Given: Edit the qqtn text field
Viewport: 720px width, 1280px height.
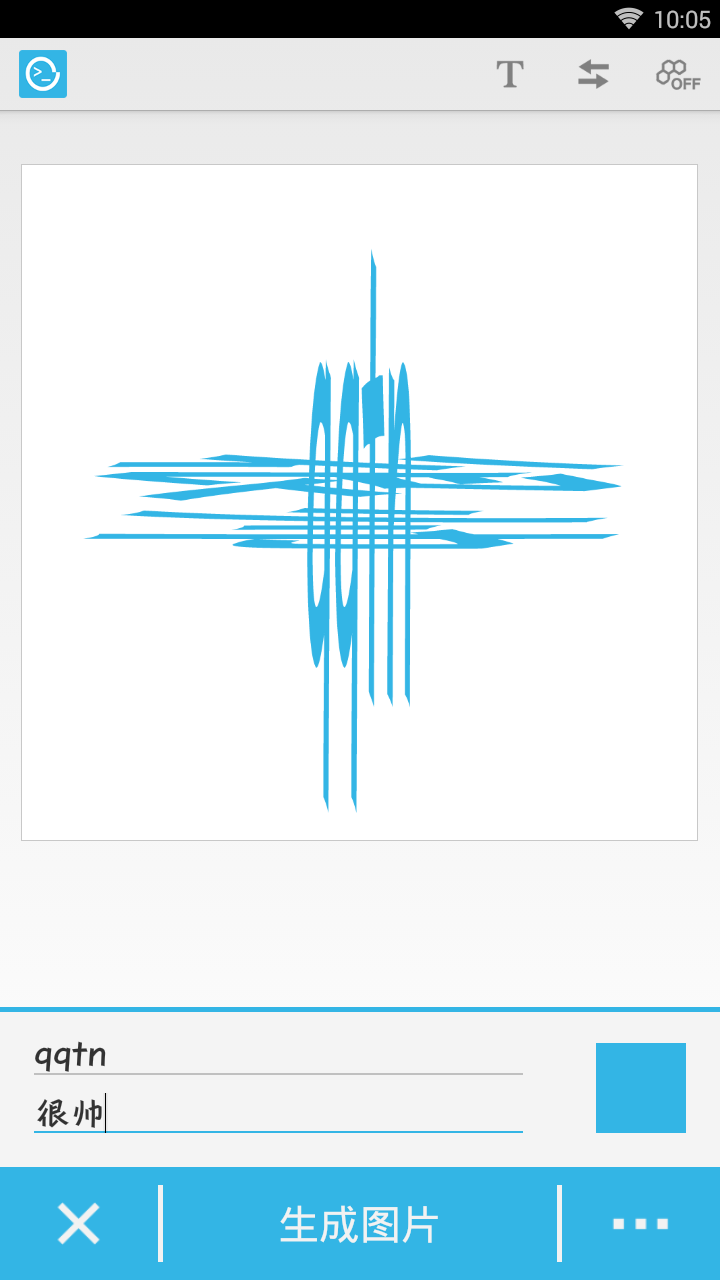Looking at the screenshot, I should coord(278,1054).
